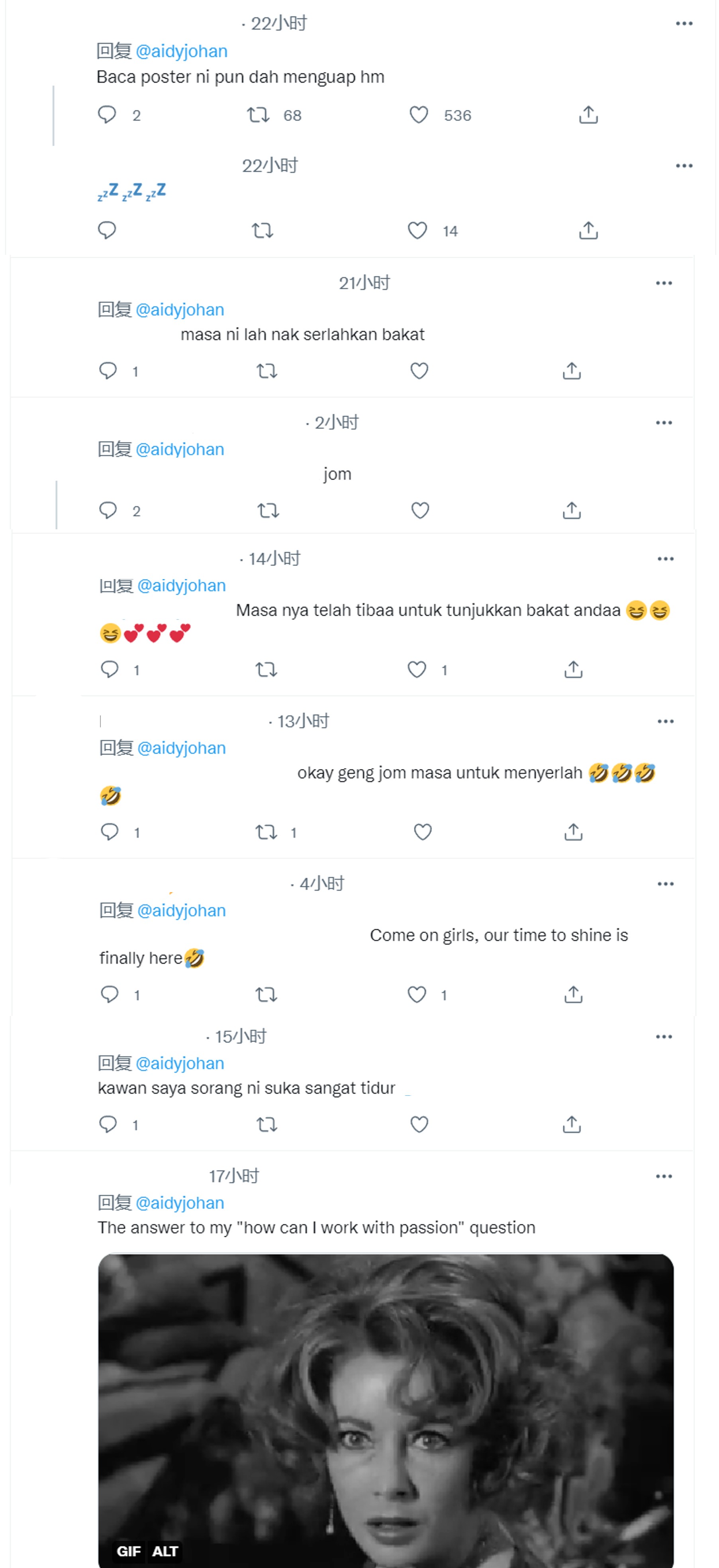Like the "kawan saya sorang ni" reply
The width and height of the screenshot is (719, 1568).
(419, 1124)
